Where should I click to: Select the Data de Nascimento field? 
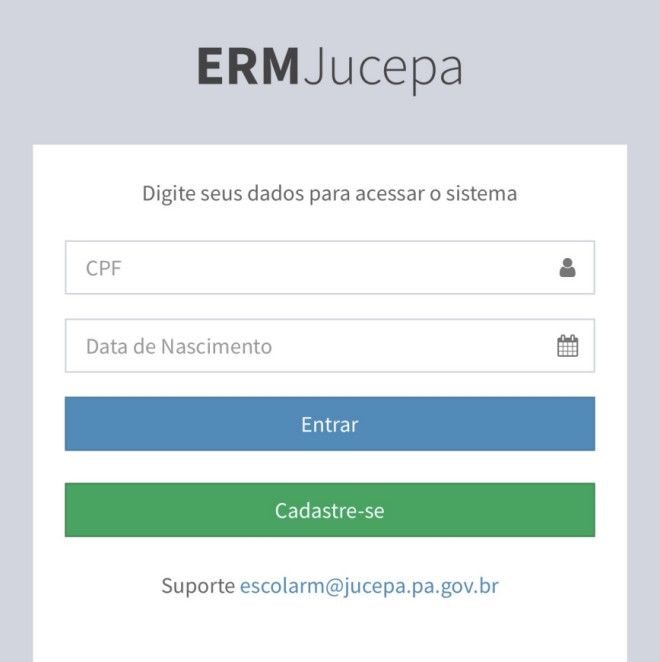(x=310, y=346)
